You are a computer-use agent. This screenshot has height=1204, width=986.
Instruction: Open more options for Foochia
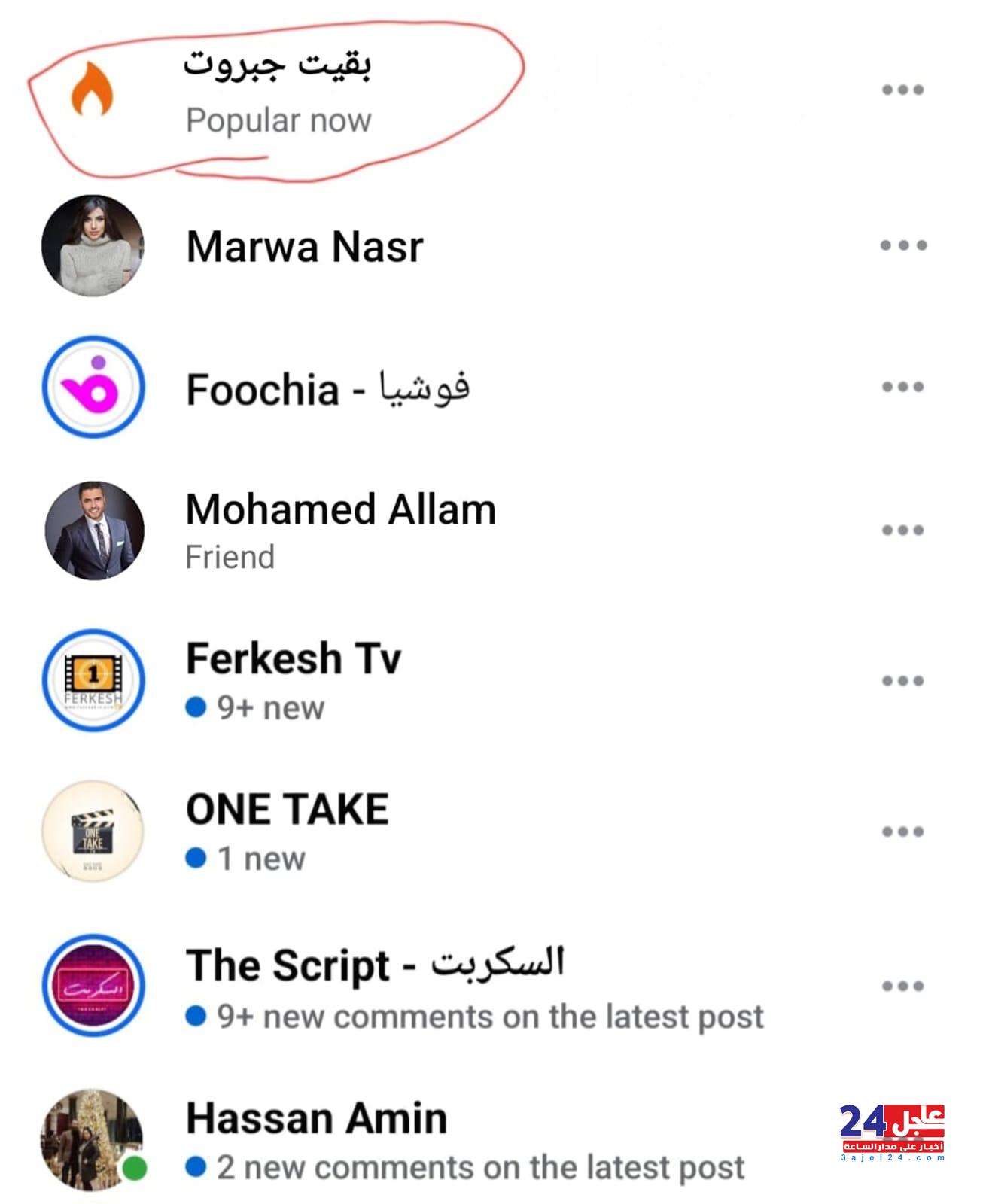point(902,387)
